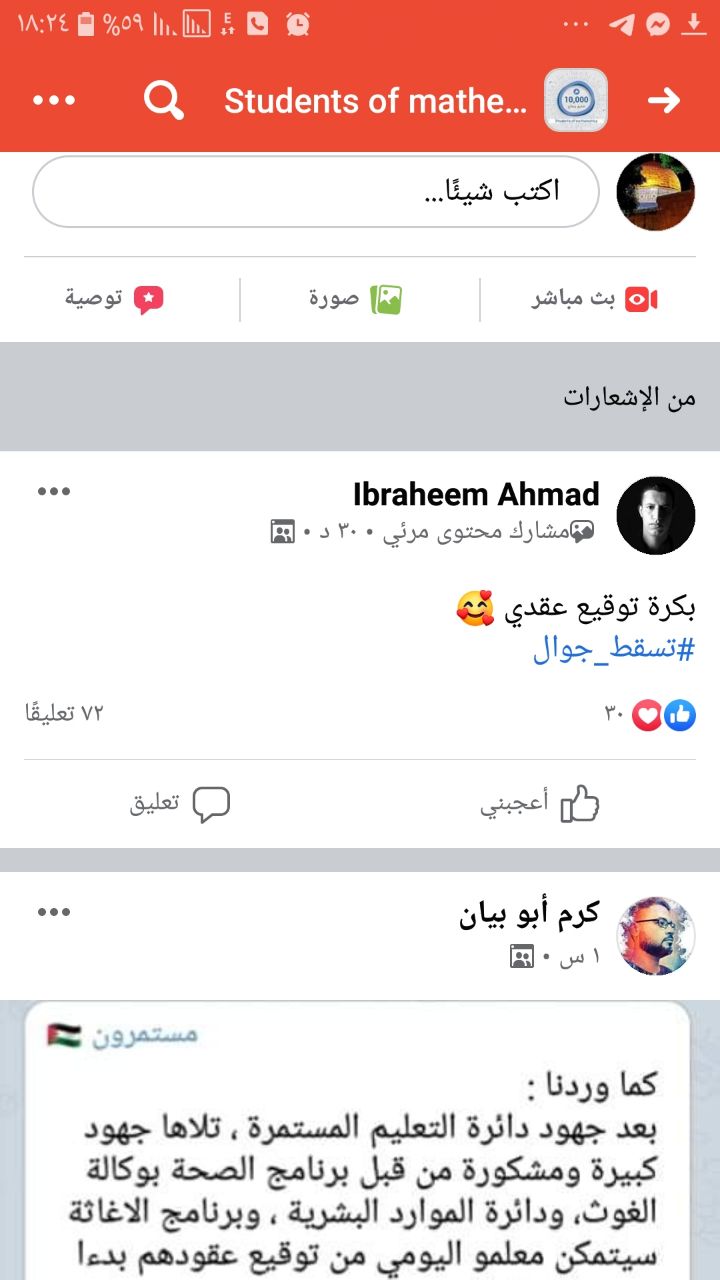
Task: Open your profile picture beside composer
Action: (656, 192)
